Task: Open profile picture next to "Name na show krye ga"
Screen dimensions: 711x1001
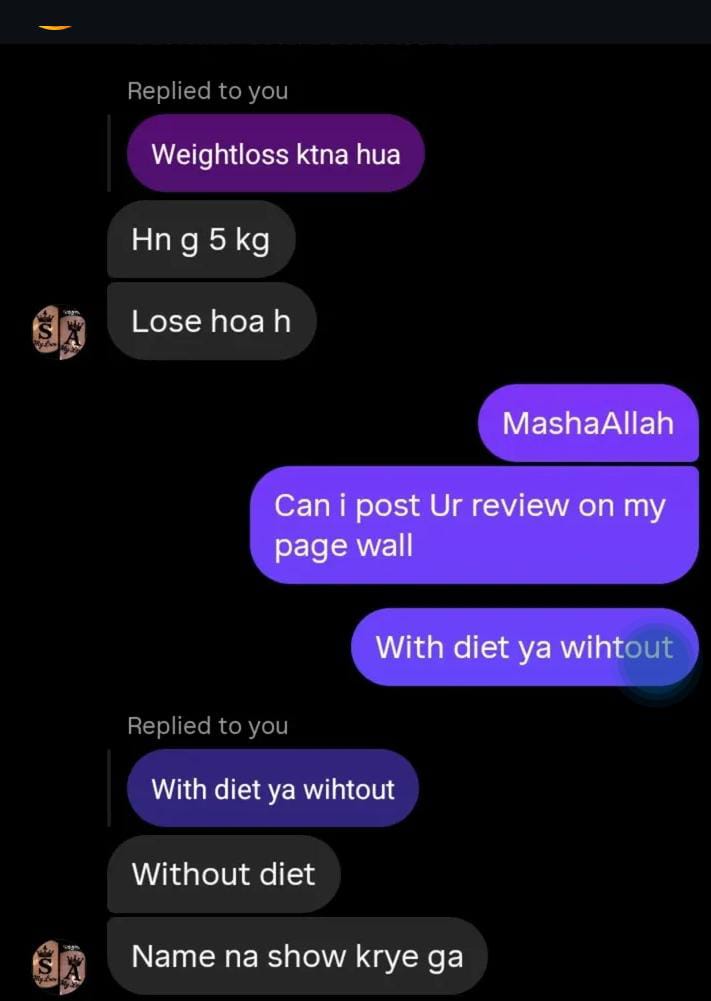Action: pos(58,967)
